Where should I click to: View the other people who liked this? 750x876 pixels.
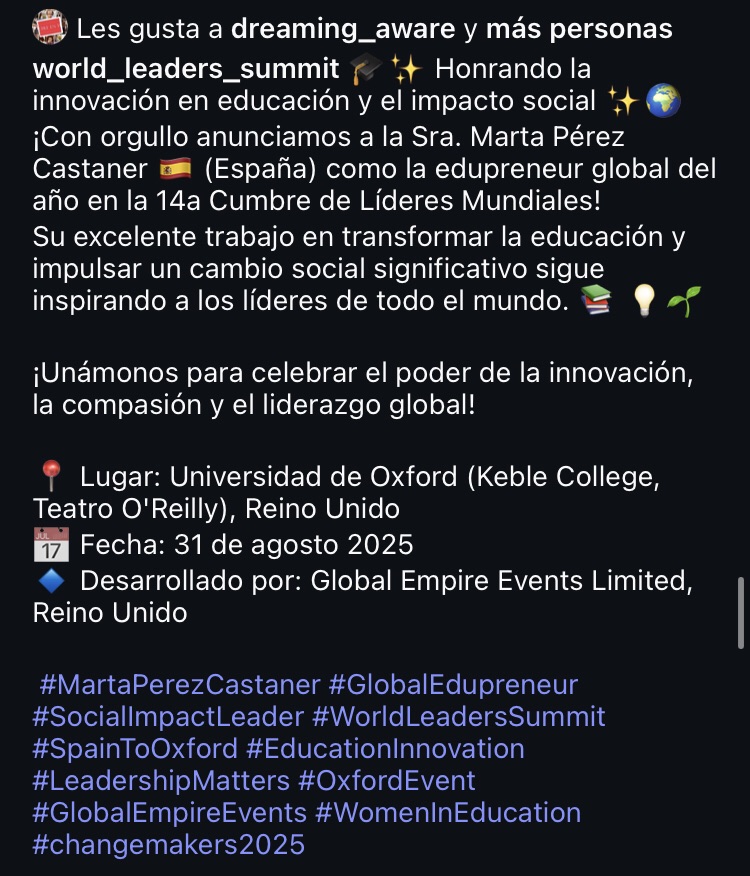pos(578,30)
